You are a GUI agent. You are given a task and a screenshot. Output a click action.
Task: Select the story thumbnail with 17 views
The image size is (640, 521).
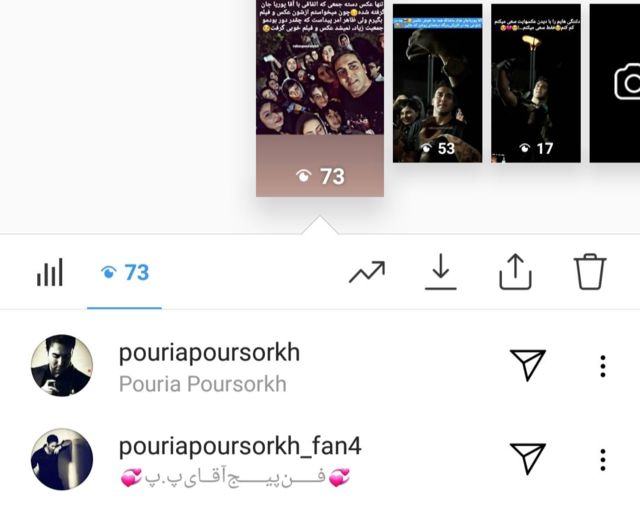(x=536, y=83)
